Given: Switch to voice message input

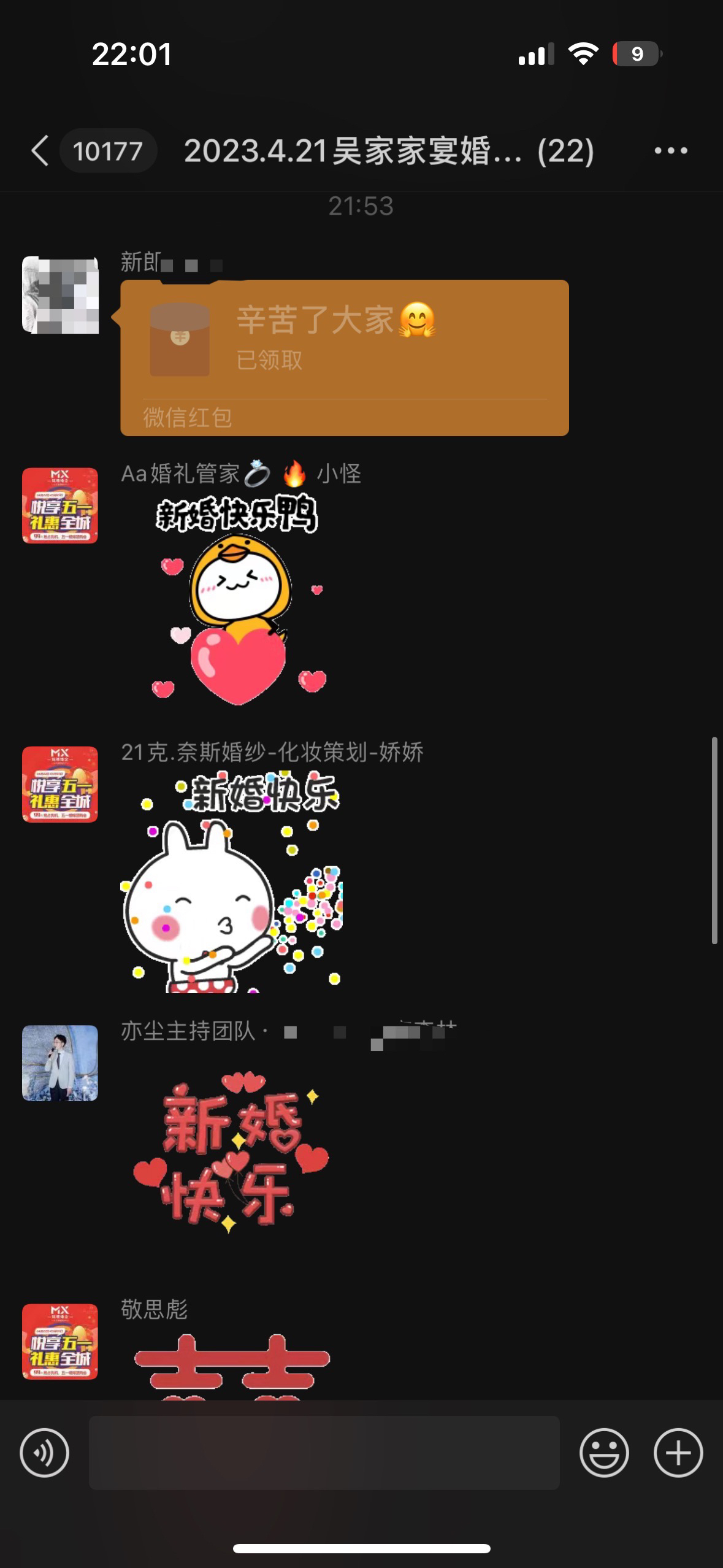Looking at the screenshot, I should click(45, 1453).
